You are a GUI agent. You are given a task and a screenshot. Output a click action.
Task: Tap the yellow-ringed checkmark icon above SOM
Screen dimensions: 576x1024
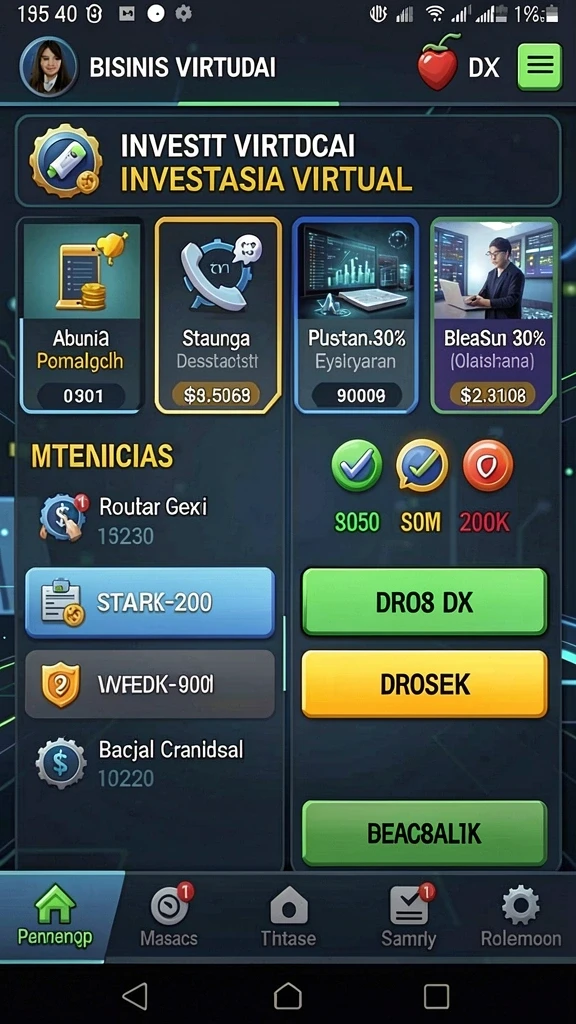click(x=422, y=466)
